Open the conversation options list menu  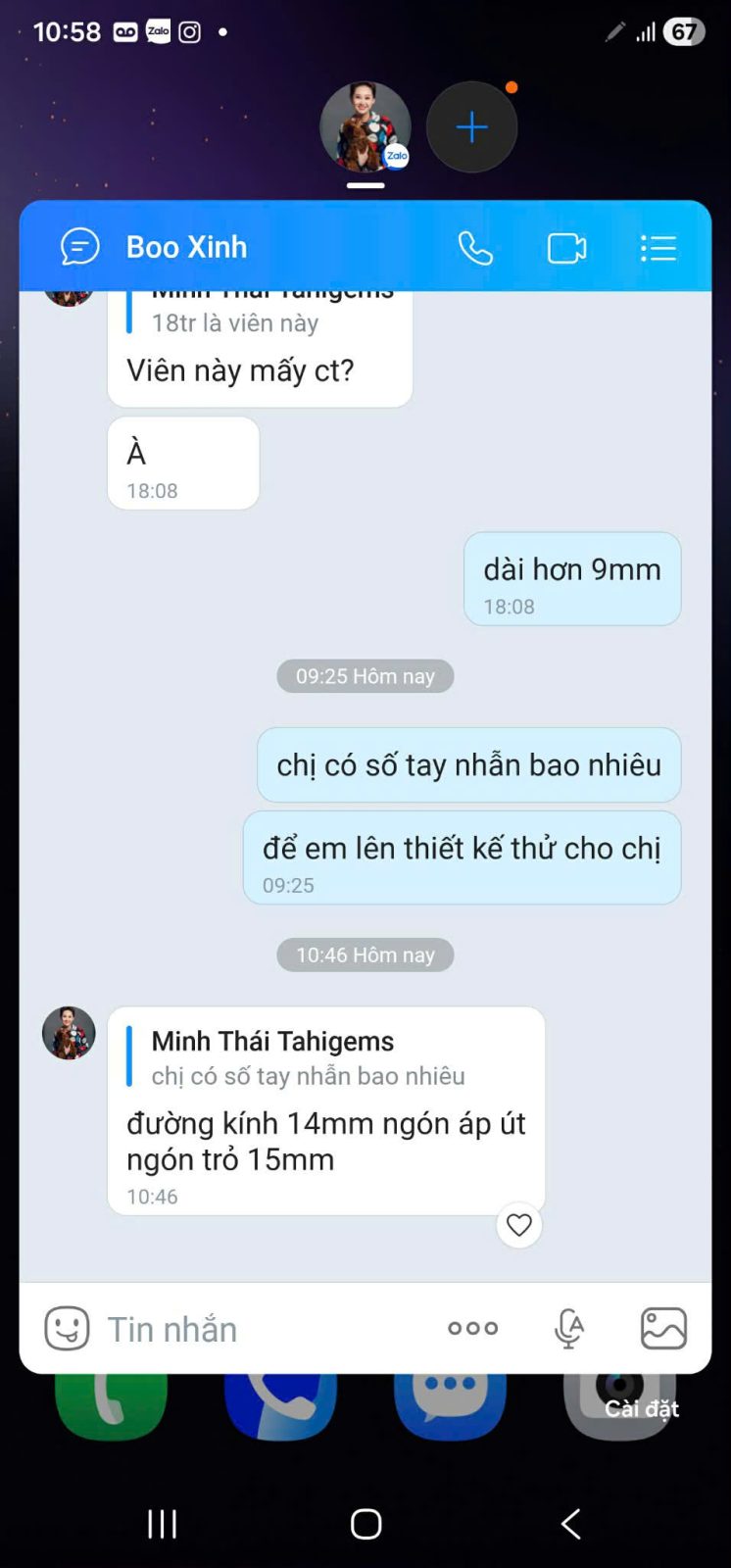[x=658, y=248]
